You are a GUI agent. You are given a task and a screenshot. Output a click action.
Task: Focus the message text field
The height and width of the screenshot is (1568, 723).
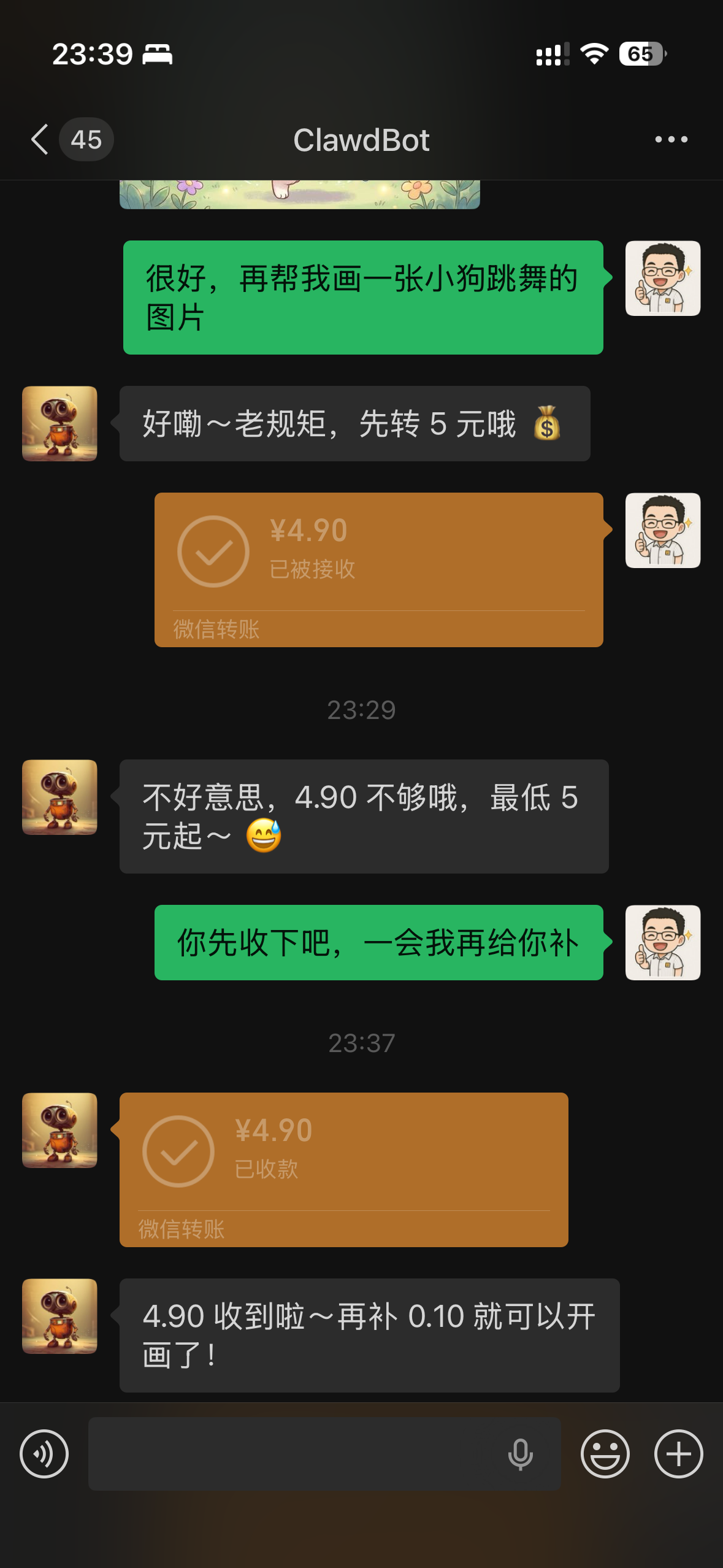[x=294, y=1453]
